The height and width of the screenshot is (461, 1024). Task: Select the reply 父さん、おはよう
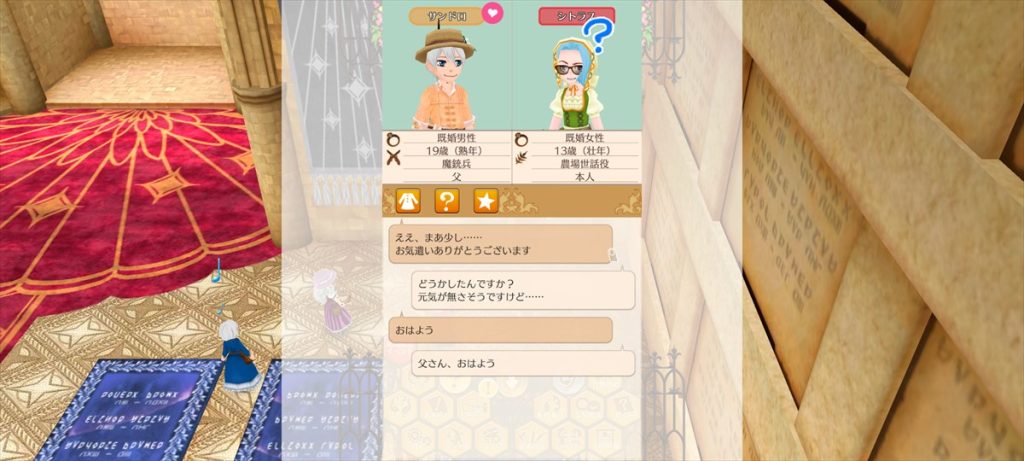click(x=523, y=363)
